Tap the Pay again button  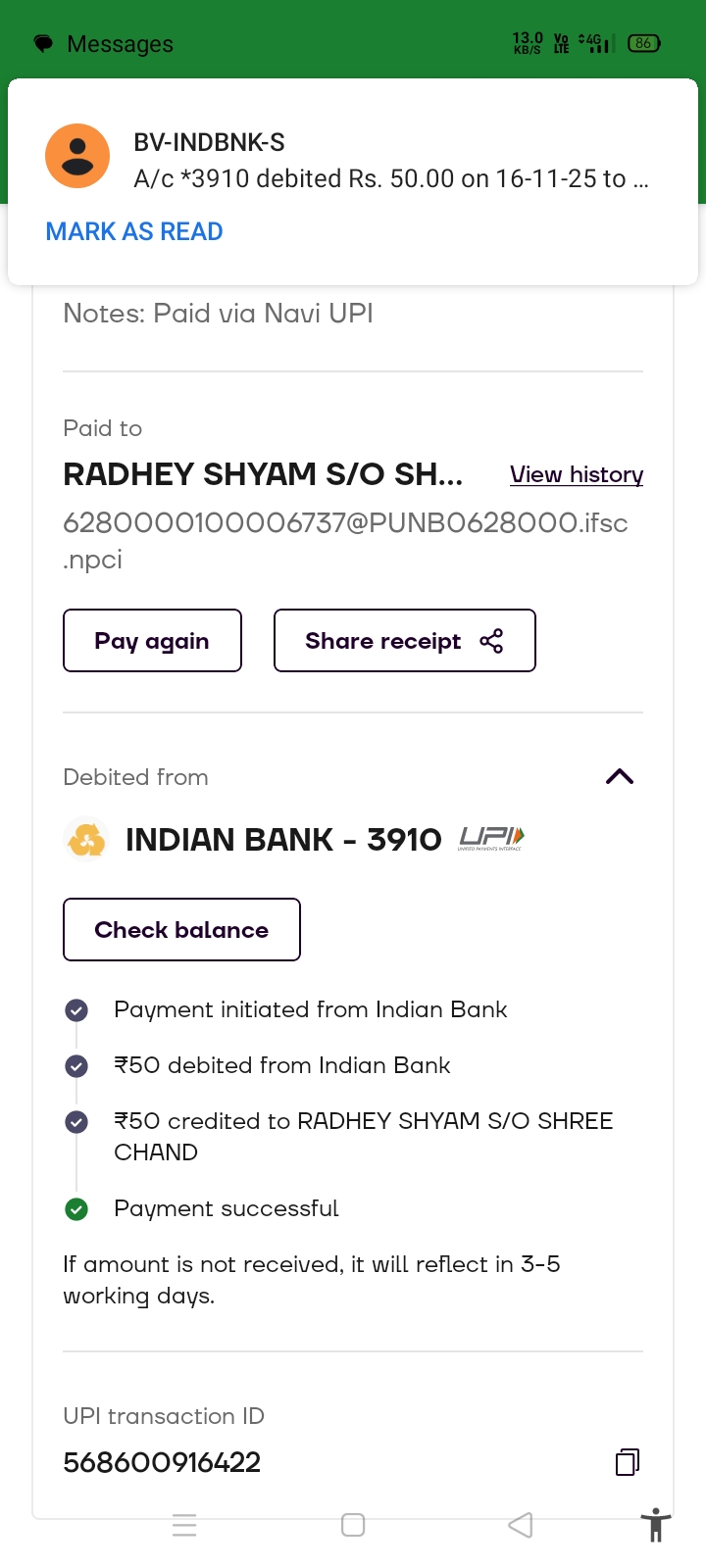point(152,641)
